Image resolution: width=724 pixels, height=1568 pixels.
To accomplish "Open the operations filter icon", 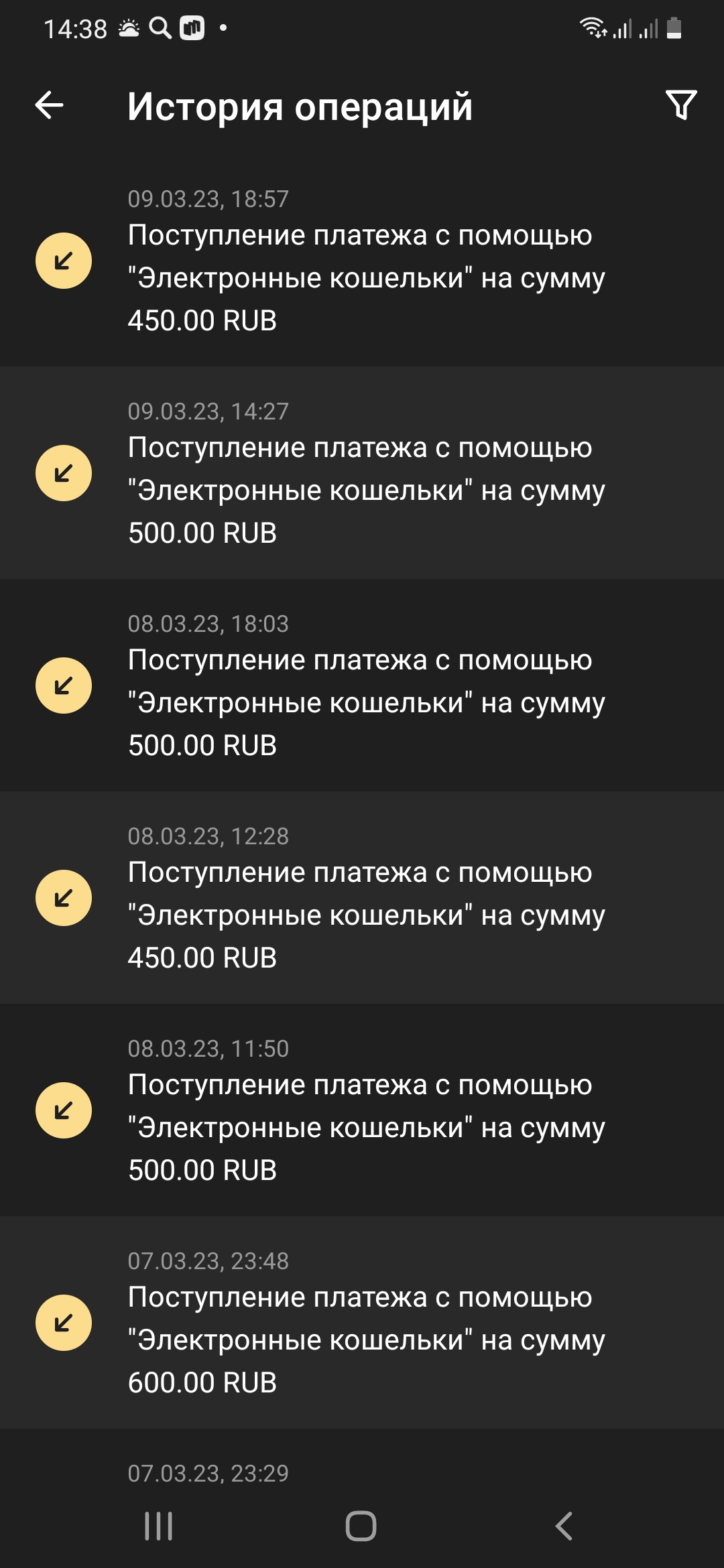I will [681, 105].
